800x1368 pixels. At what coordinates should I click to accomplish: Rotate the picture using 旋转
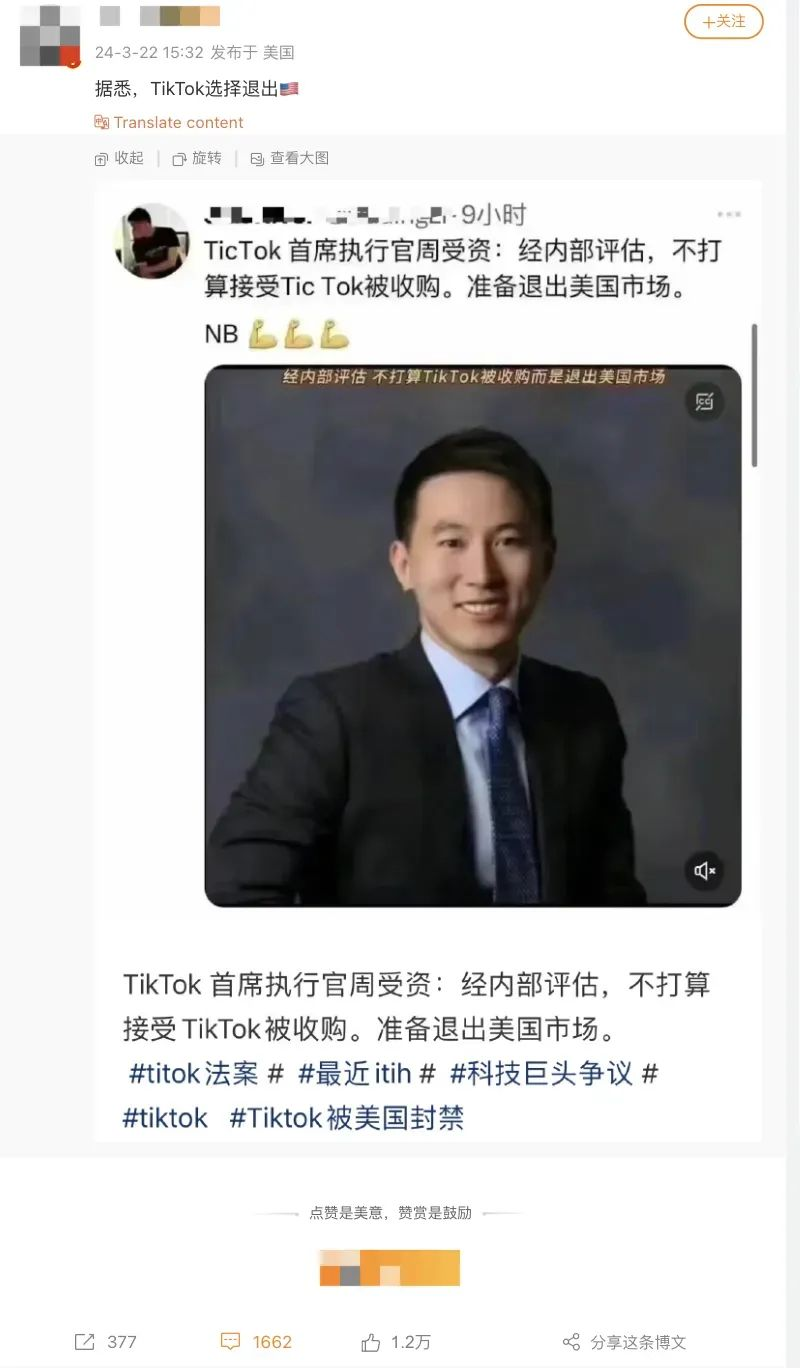197,158
